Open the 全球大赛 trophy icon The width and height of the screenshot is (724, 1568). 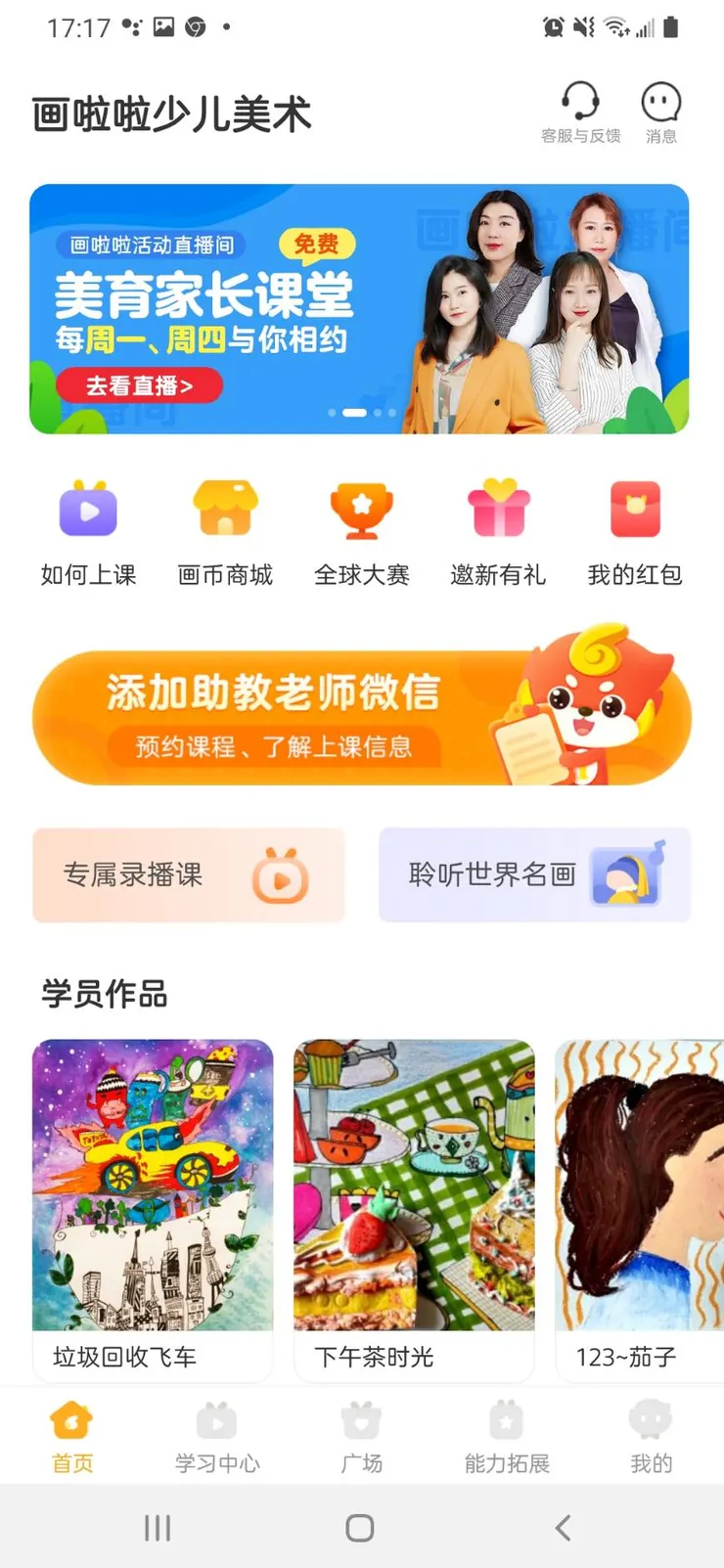tap(362, 510)
